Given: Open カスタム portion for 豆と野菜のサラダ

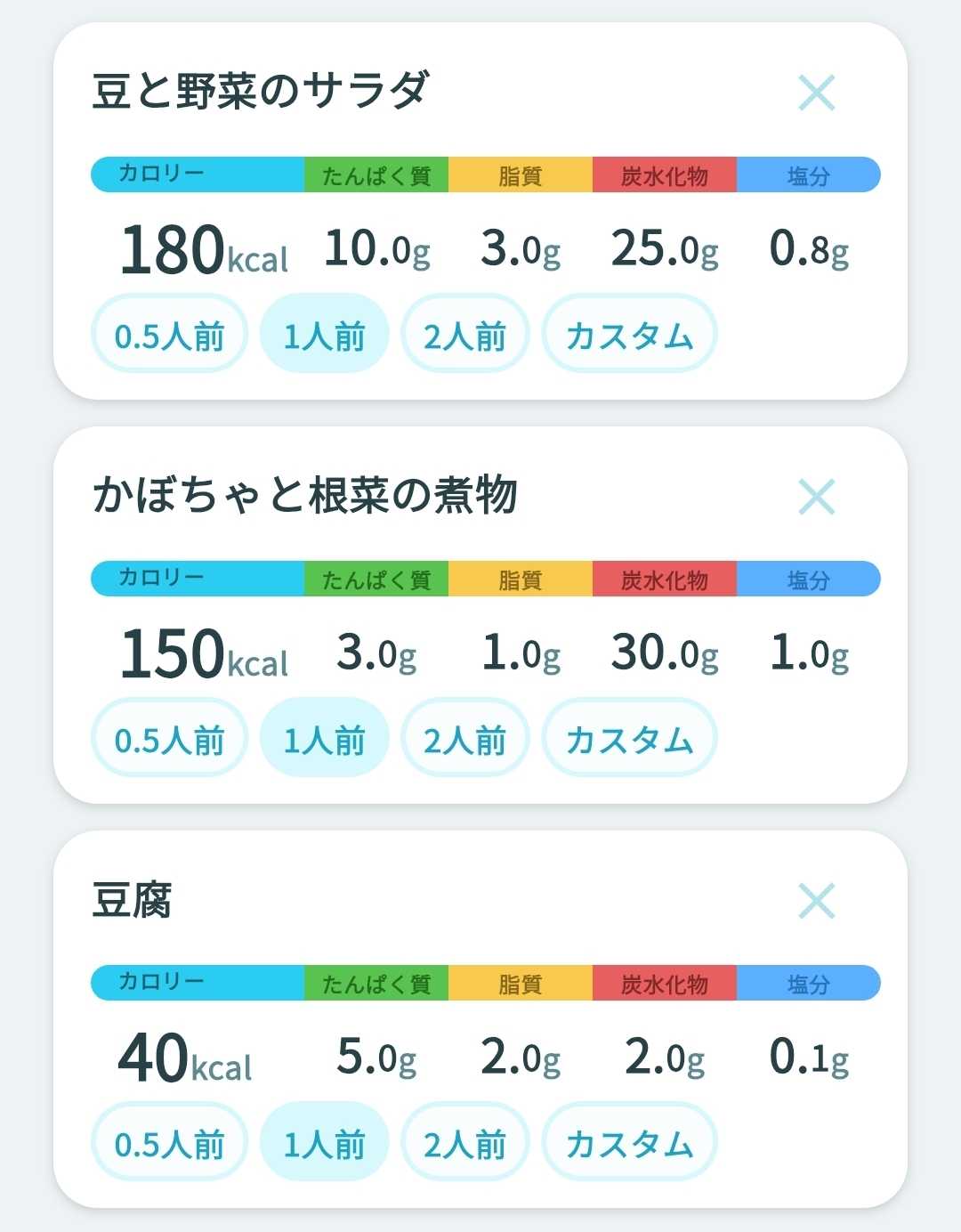Looking at the screenshot, I should (x=629, y=335).
